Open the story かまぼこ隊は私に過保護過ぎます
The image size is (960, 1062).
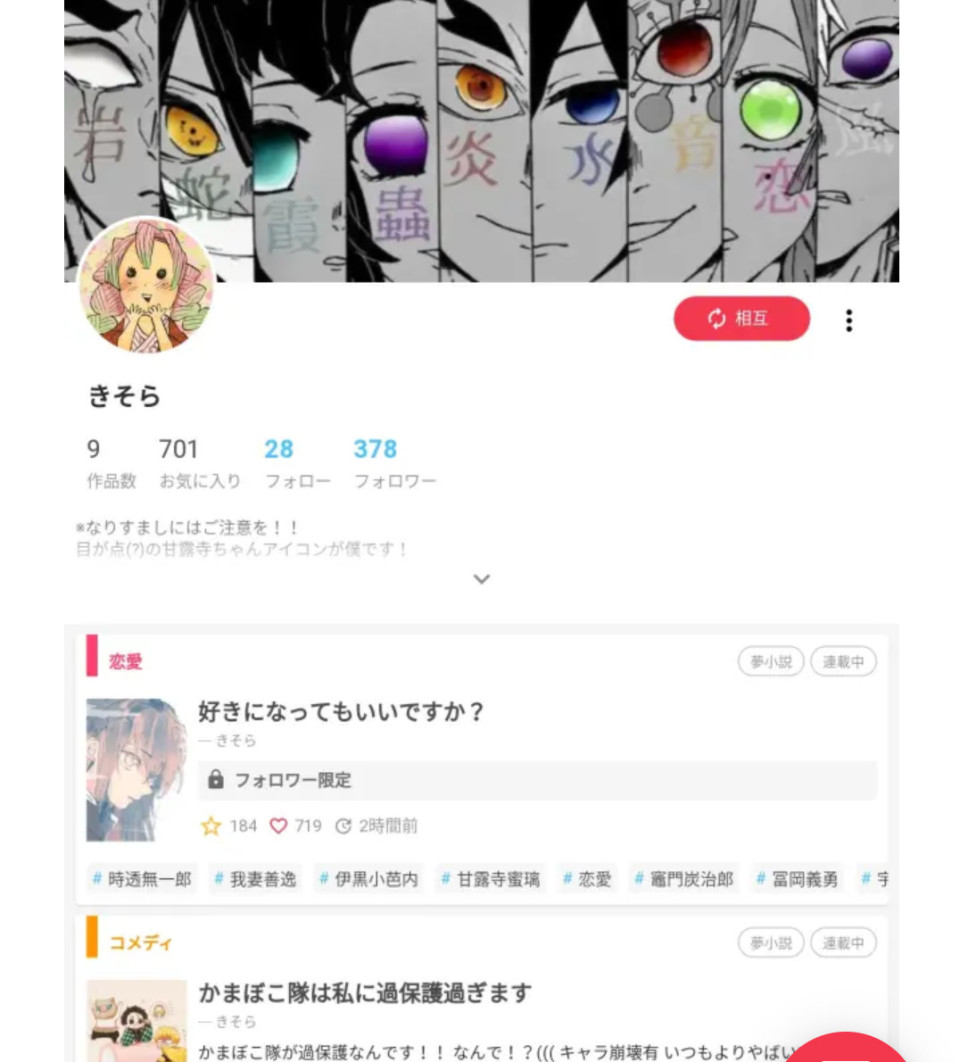[x=364, y=993]
